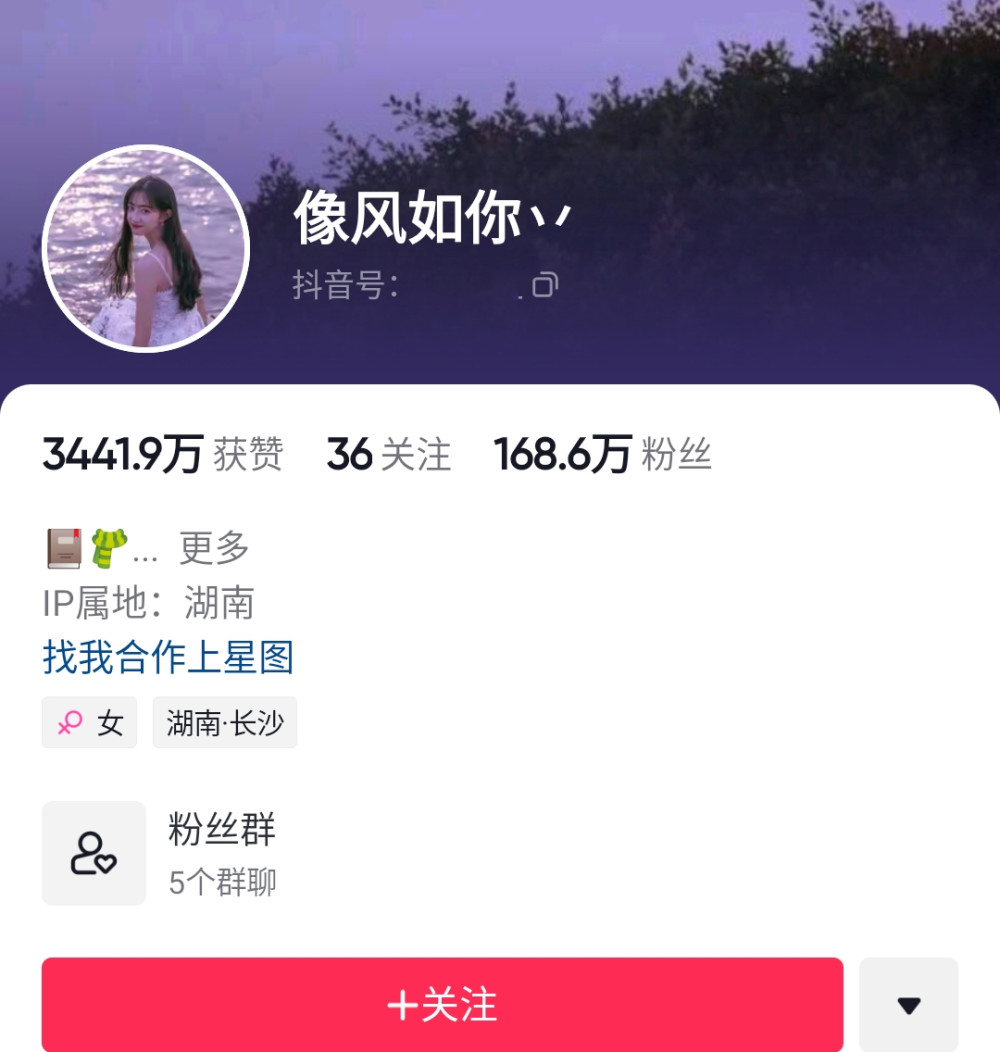Follow this account with +关注
Screen dimensions: 1000x1052
click(x=442, y=1004)
